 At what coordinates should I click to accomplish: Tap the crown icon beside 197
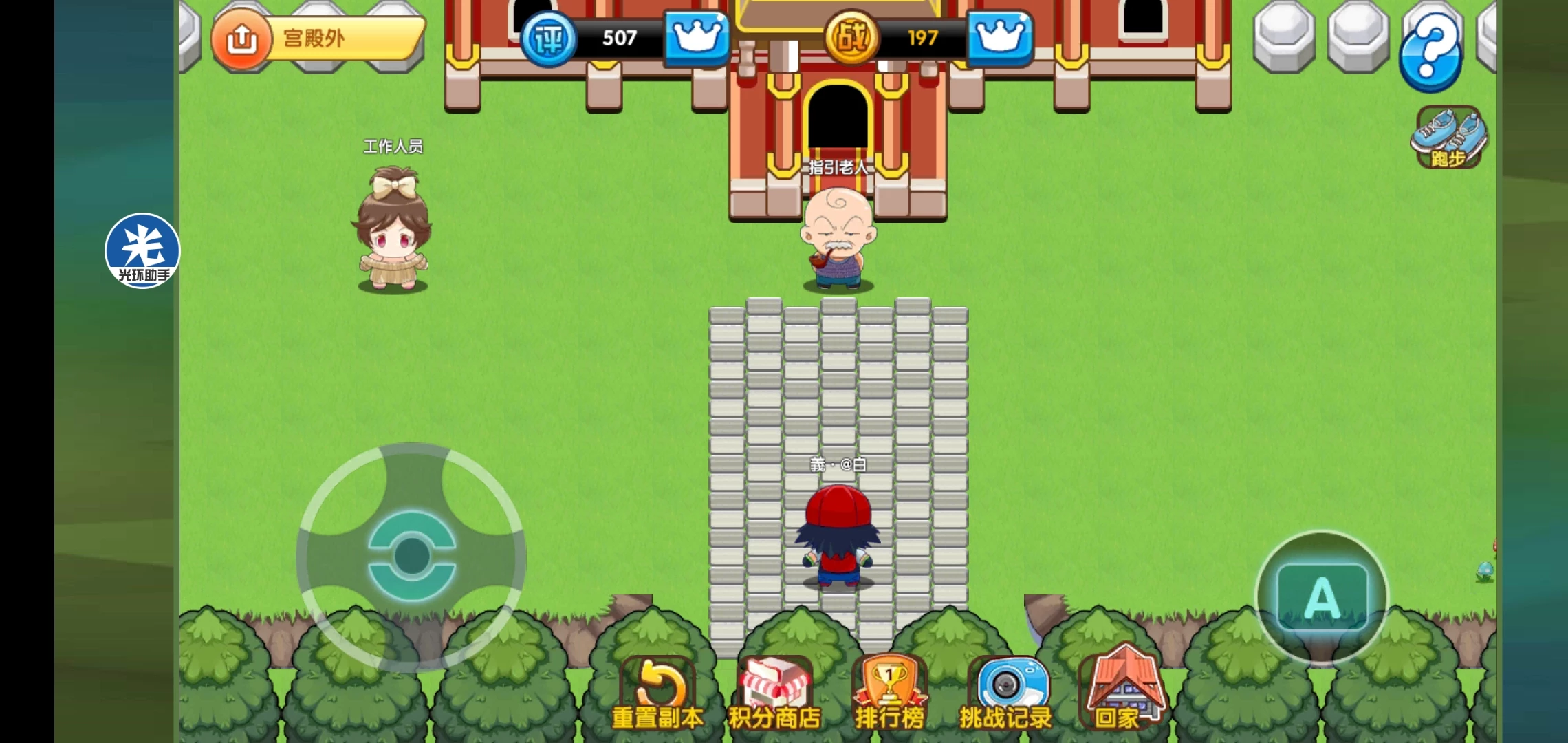pyautogui.click(x=999, y=36)
